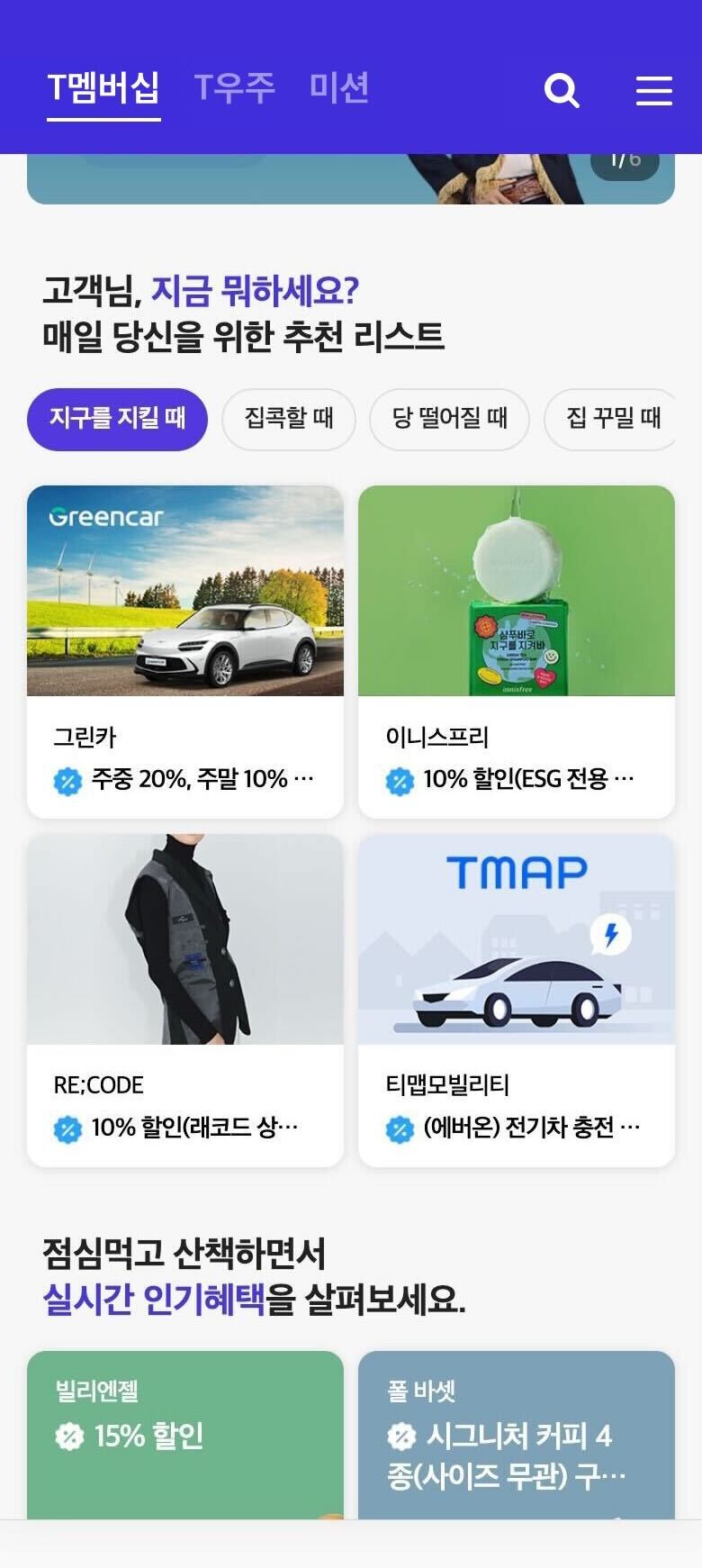Open the hamburger menu

point(653,90)
